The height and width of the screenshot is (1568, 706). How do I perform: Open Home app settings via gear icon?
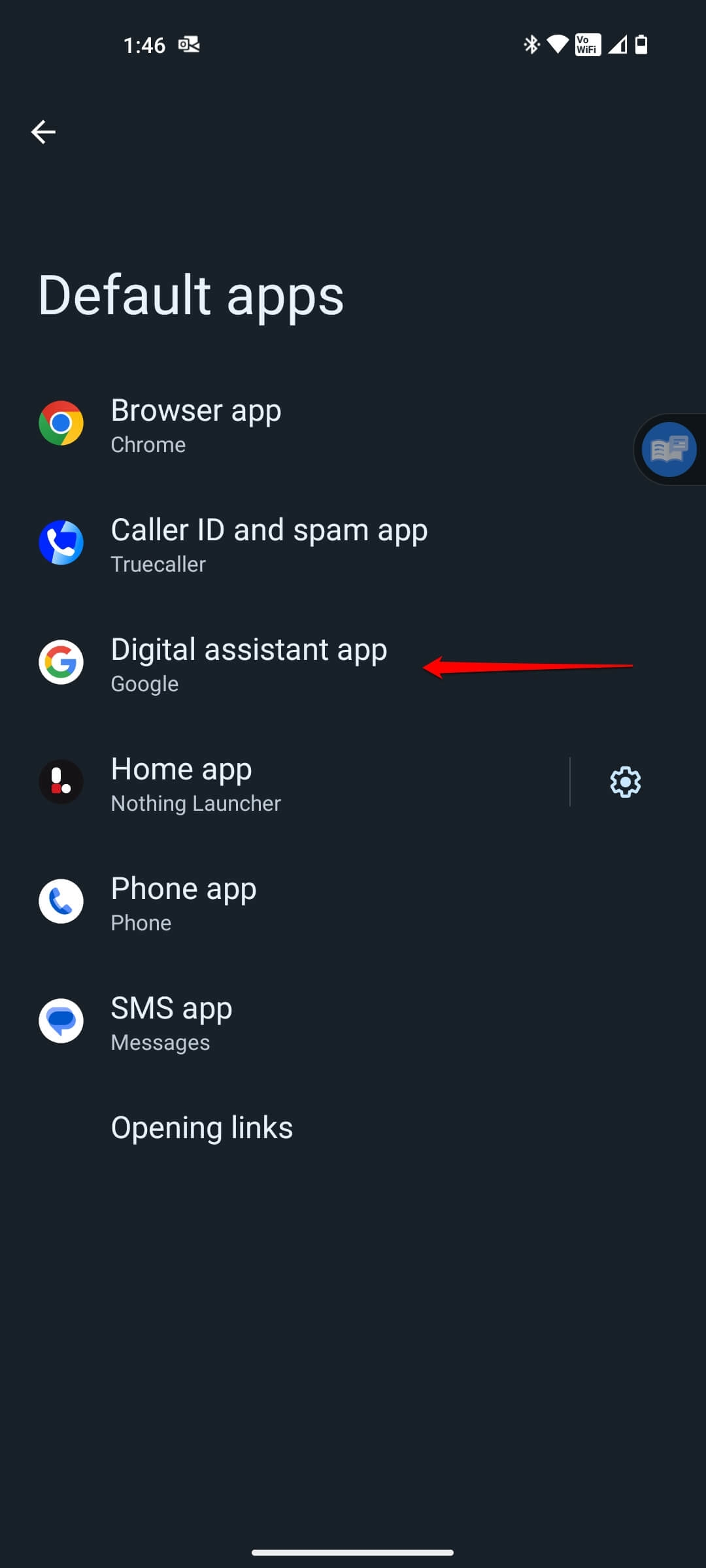[x=625, y=782]
